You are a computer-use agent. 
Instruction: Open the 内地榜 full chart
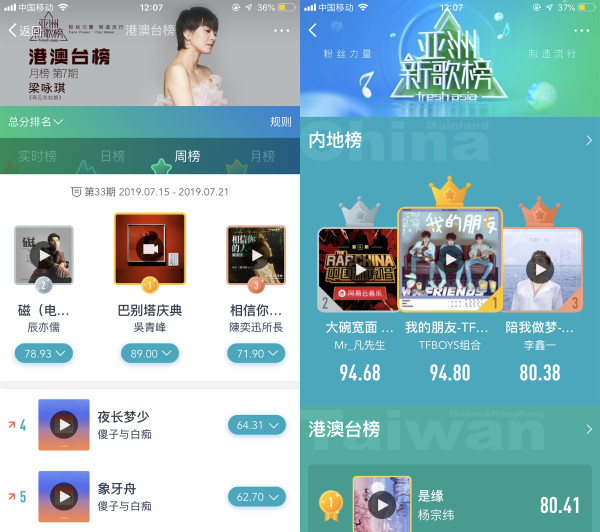pos(589,141)
